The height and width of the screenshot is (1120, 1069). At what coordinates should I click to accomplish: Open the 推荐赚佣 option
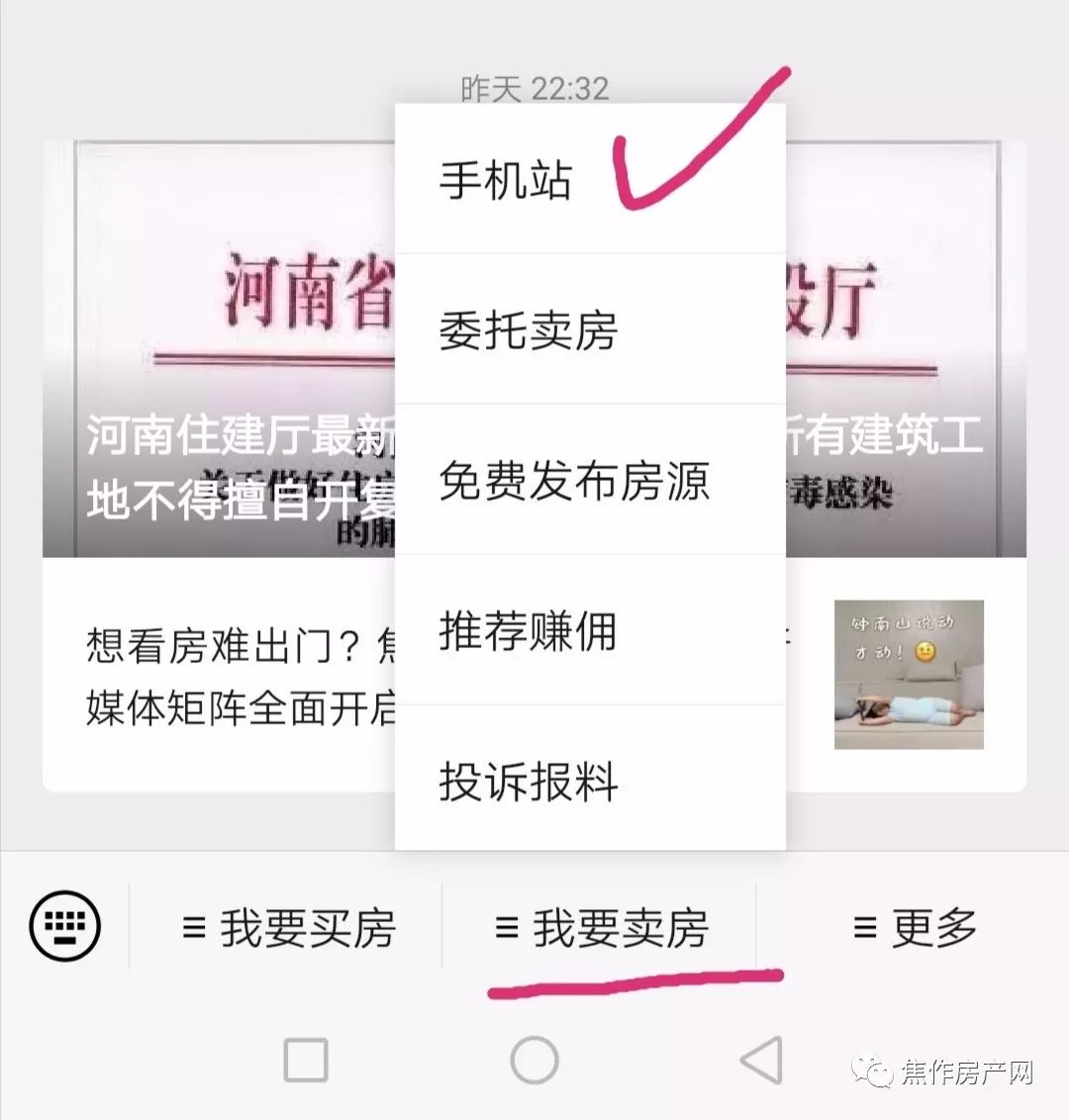coord(589,631)
